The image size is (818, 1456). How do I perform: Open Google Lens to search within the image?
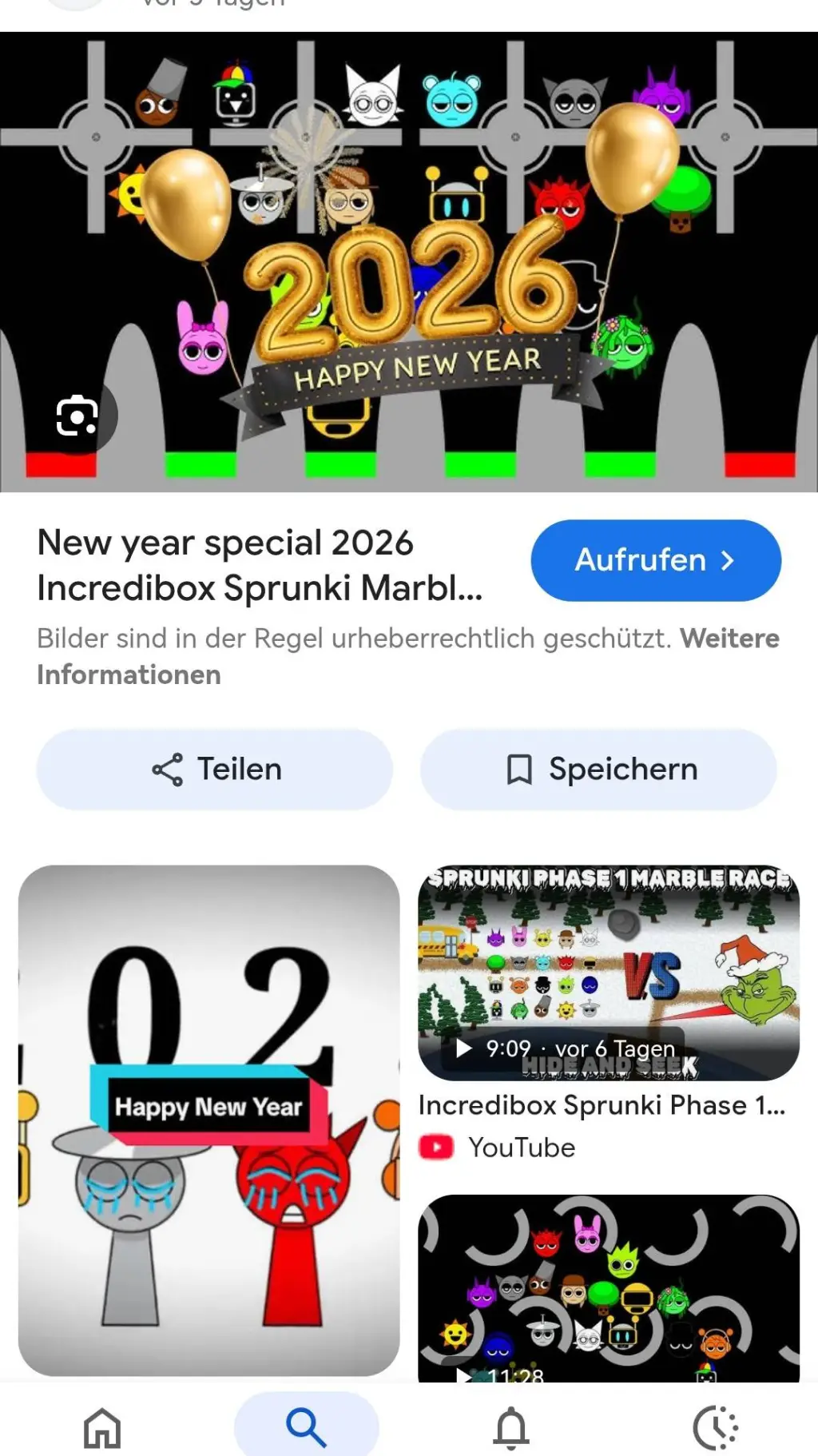77,415
